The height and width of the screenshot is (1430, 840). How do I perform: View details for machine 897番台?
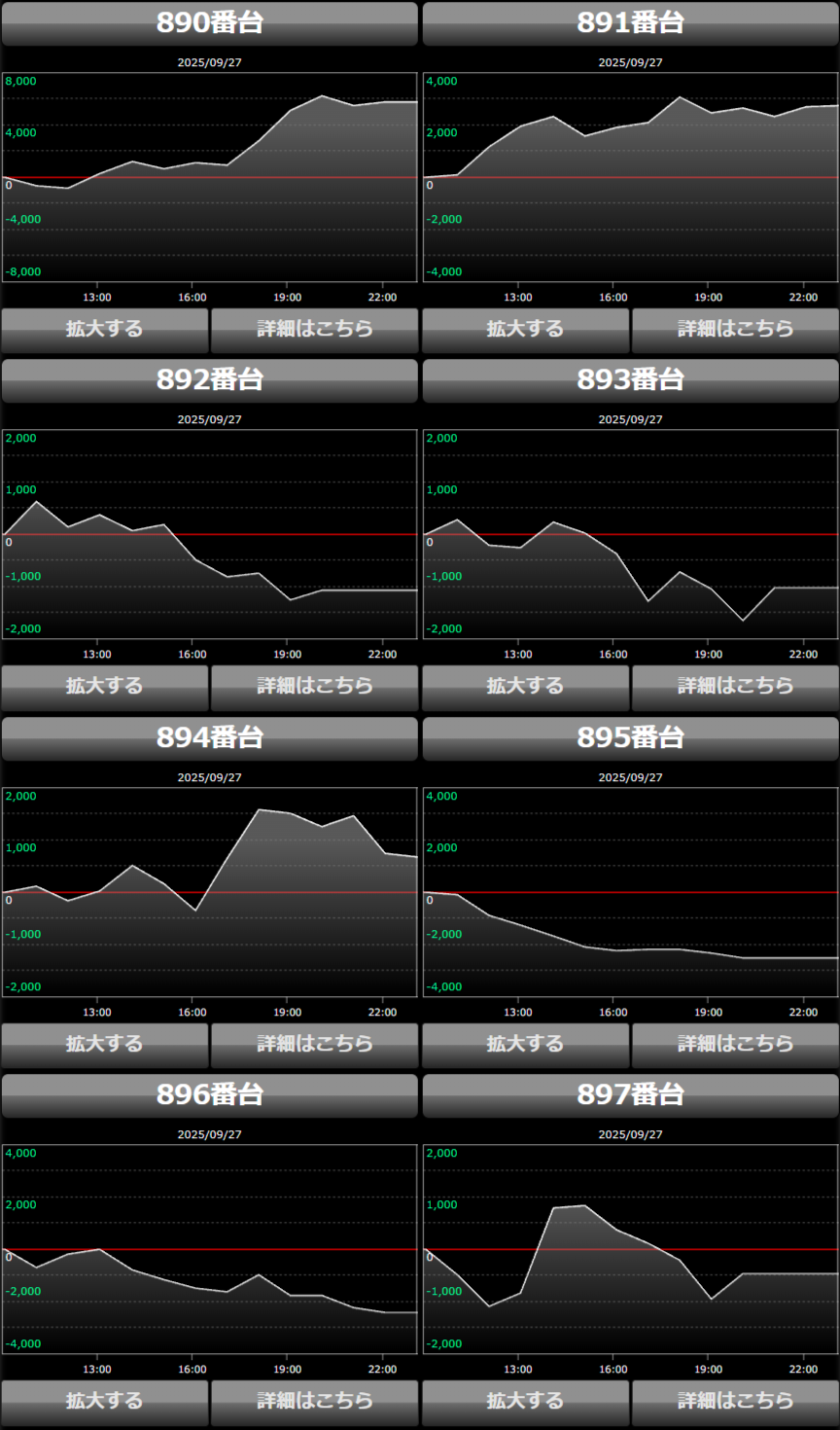coord(736,1402)
